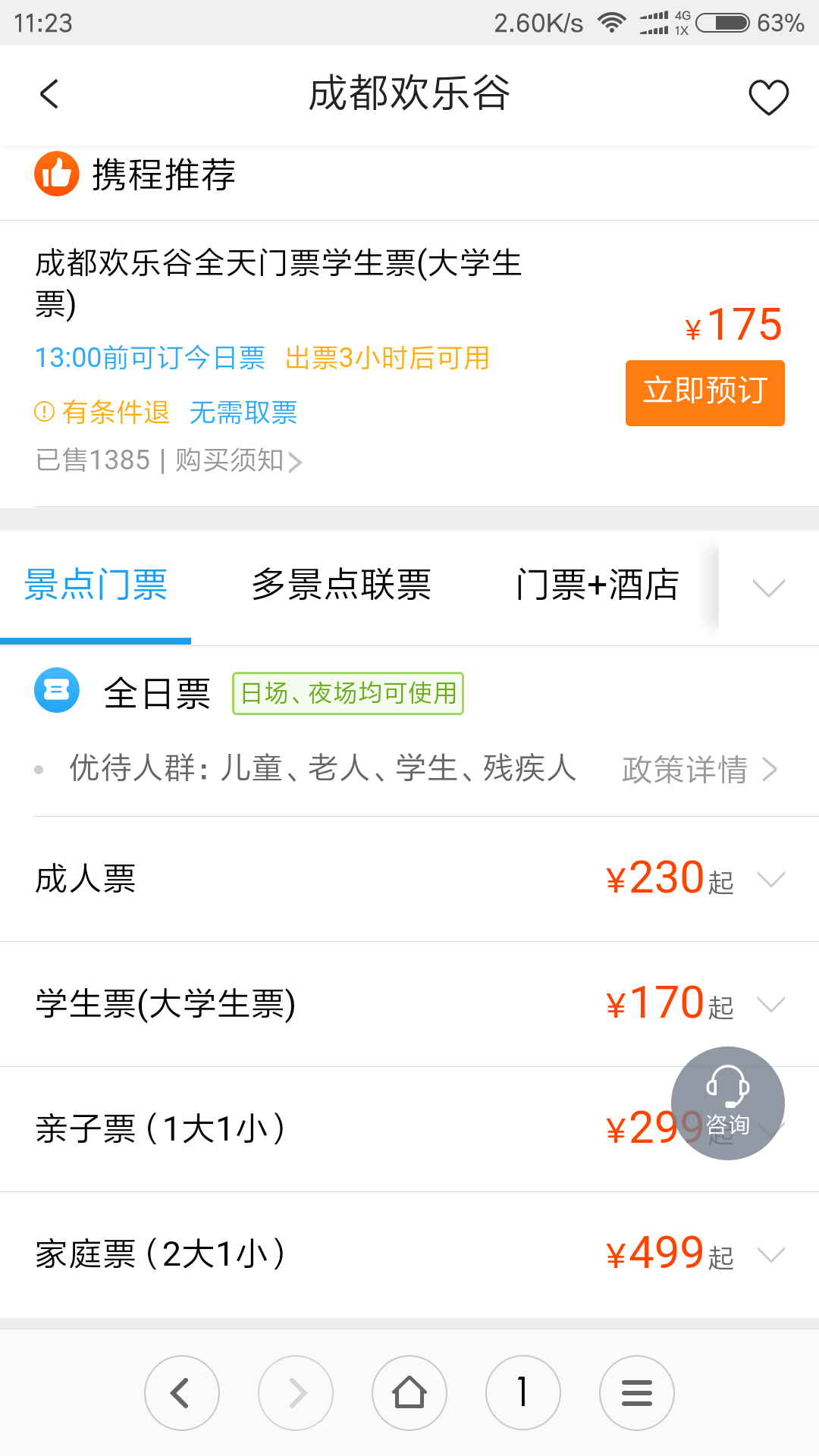Expand the ticket category dropdown arrow

coord(768,588)
